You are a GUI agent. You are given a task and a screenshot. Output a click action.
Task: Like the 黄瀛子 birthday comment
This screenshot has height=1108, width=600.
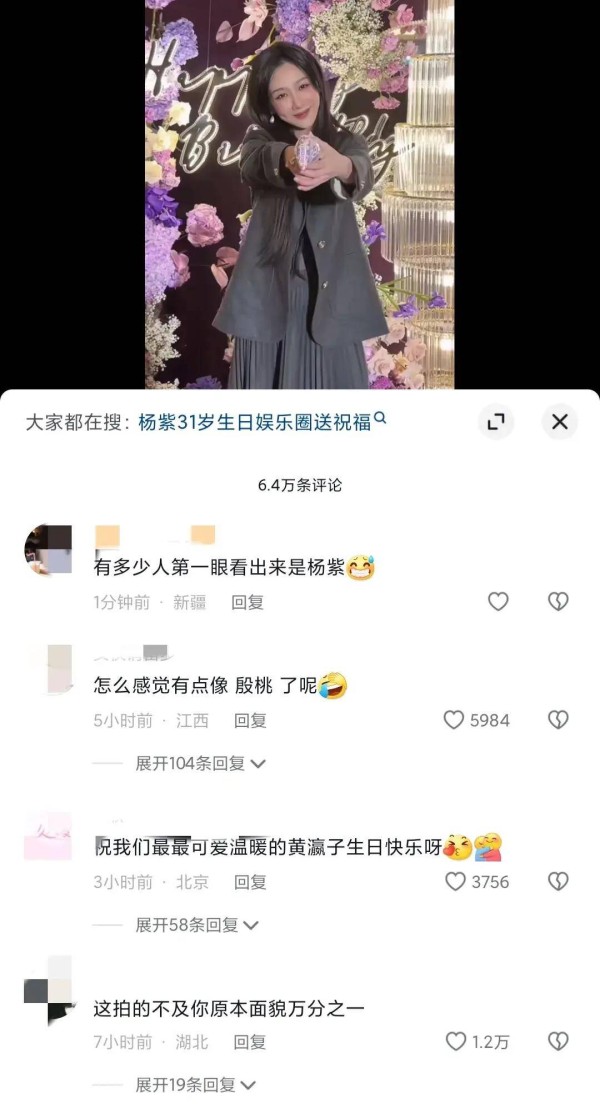coord(476,881)
